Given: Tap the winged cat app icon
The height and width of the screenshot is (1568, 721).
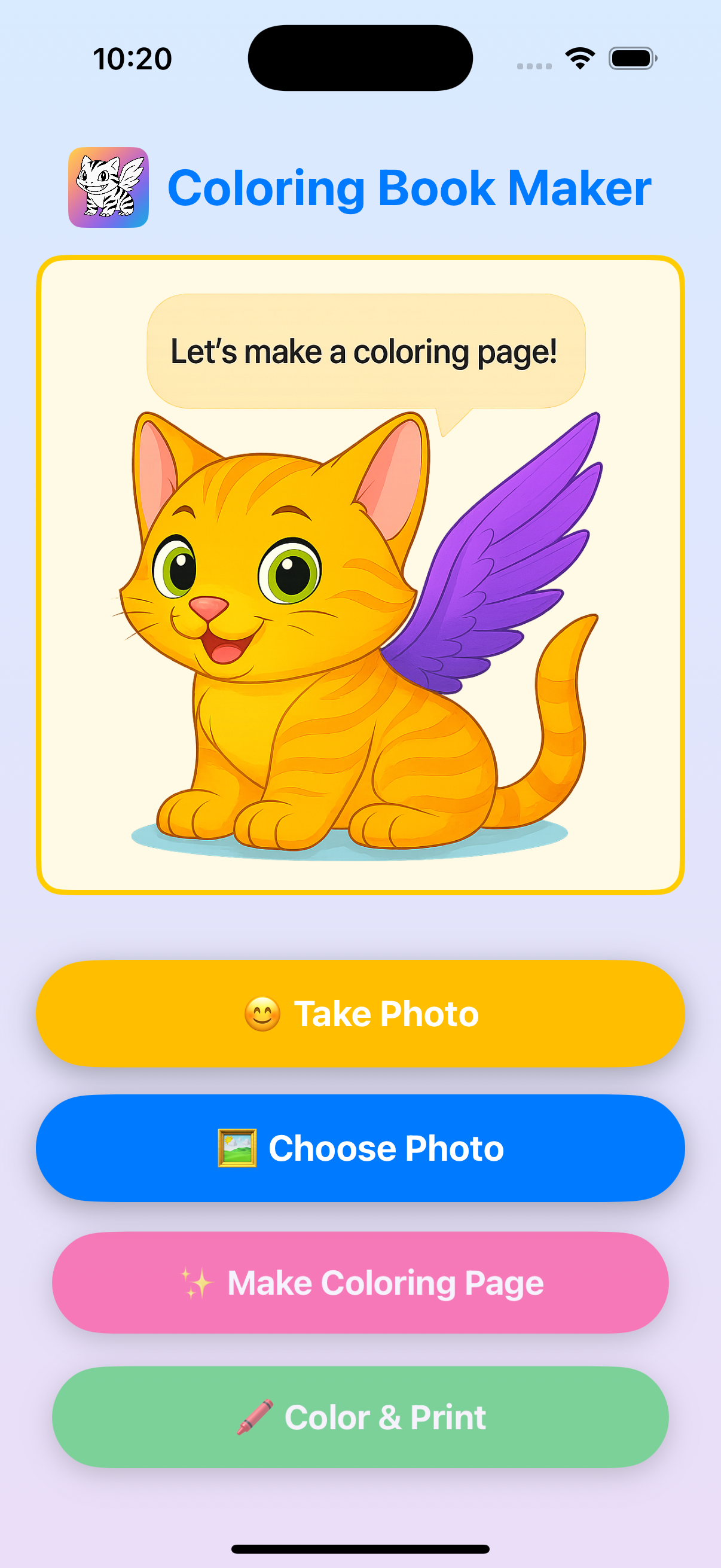Looking at the screenshot, I should pos(109,188).
